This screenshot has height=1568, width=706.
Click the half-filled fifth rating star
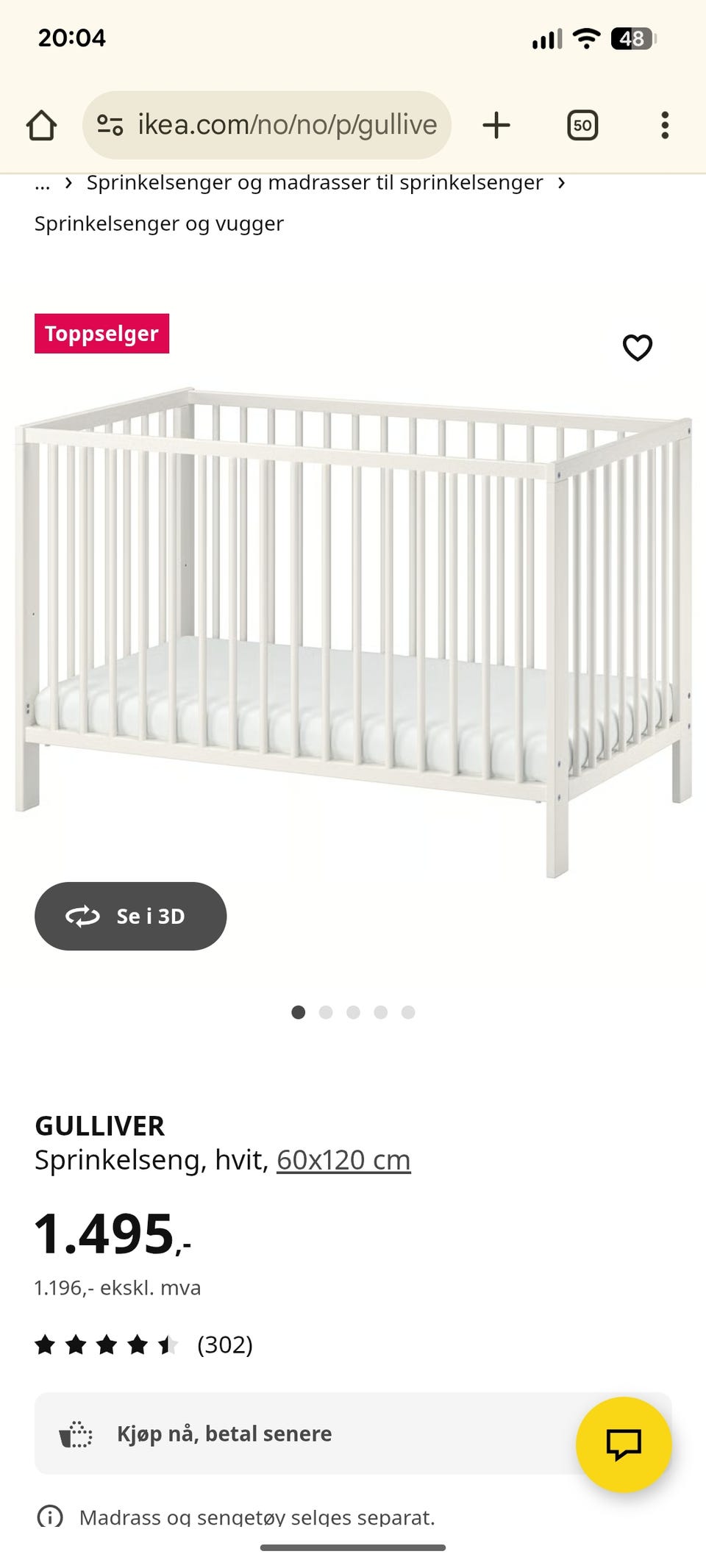[168, 1345]
